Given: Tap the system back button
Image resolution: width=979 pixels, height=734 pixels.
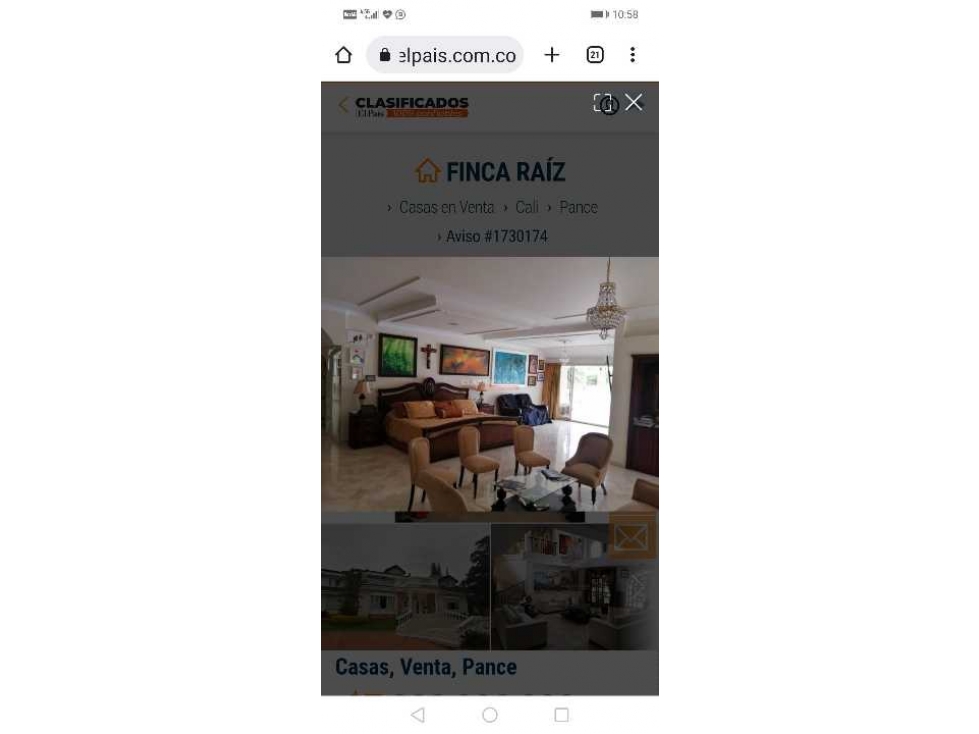Looking at the screenshot, I should pos(418,715).
